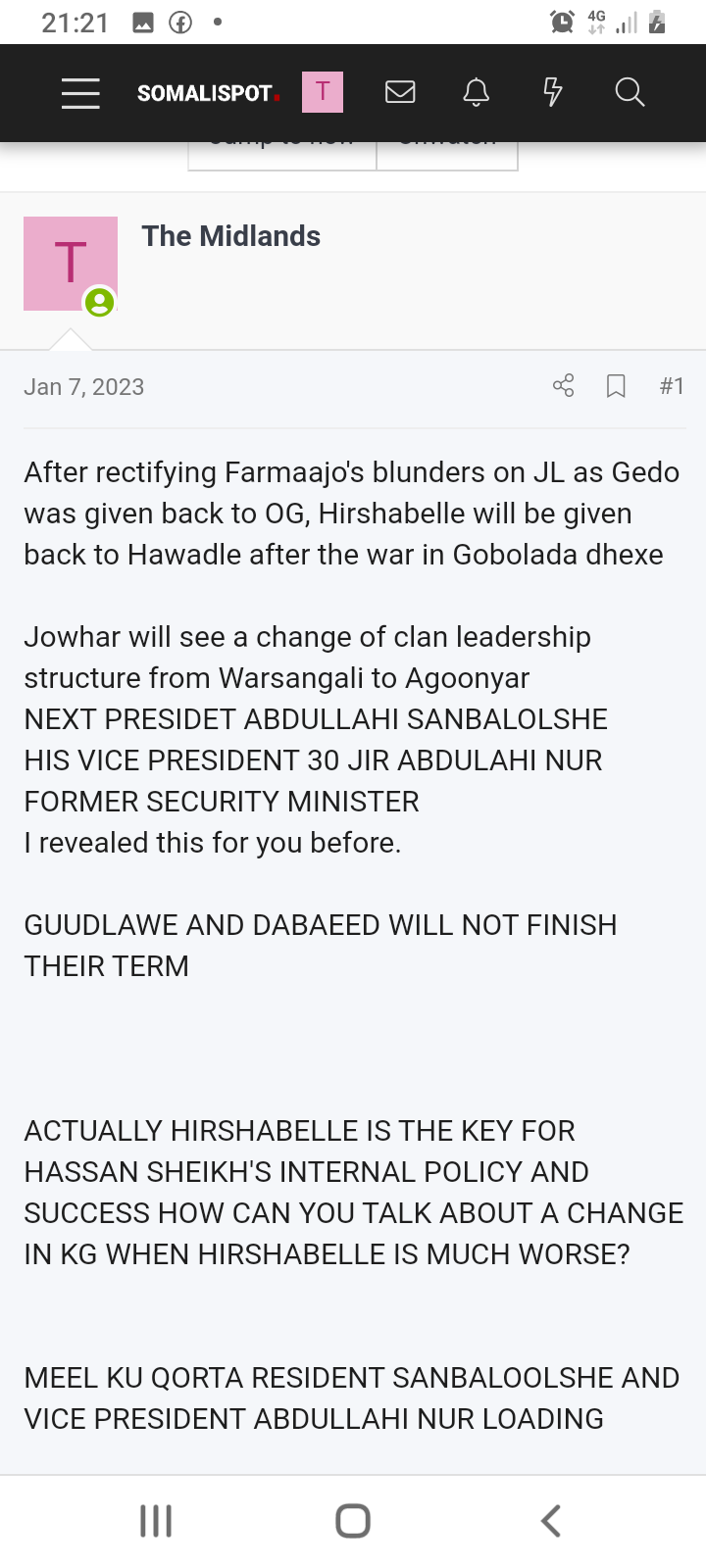The image size is (706, 1568).
Task: Open the account avatar in the header
Action: coord(323,92)
